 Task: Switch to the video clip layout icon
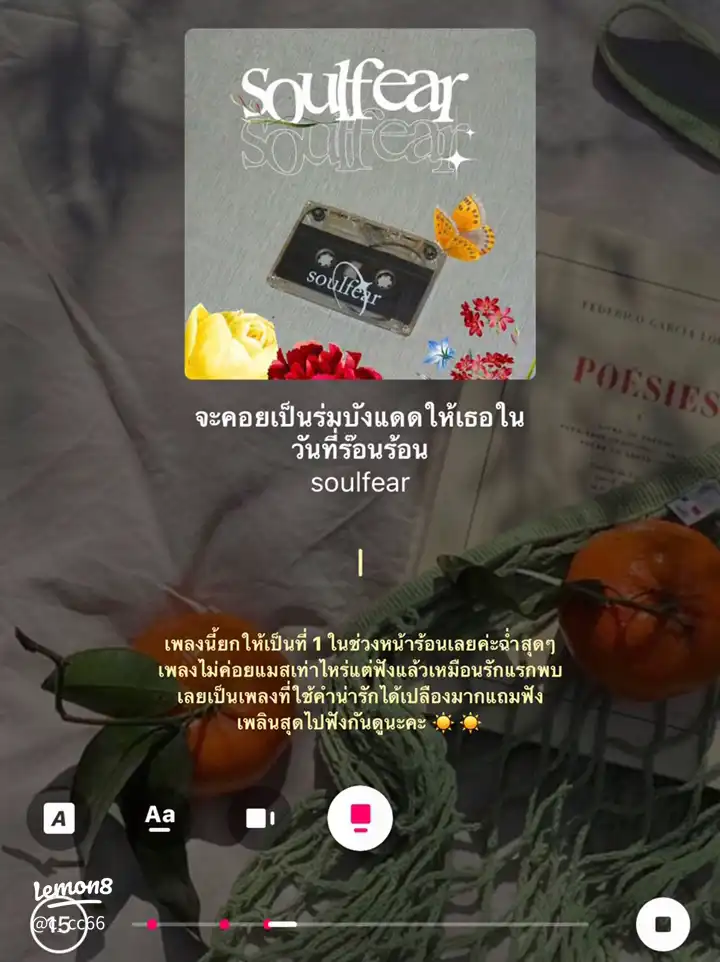tap(257, 818)
